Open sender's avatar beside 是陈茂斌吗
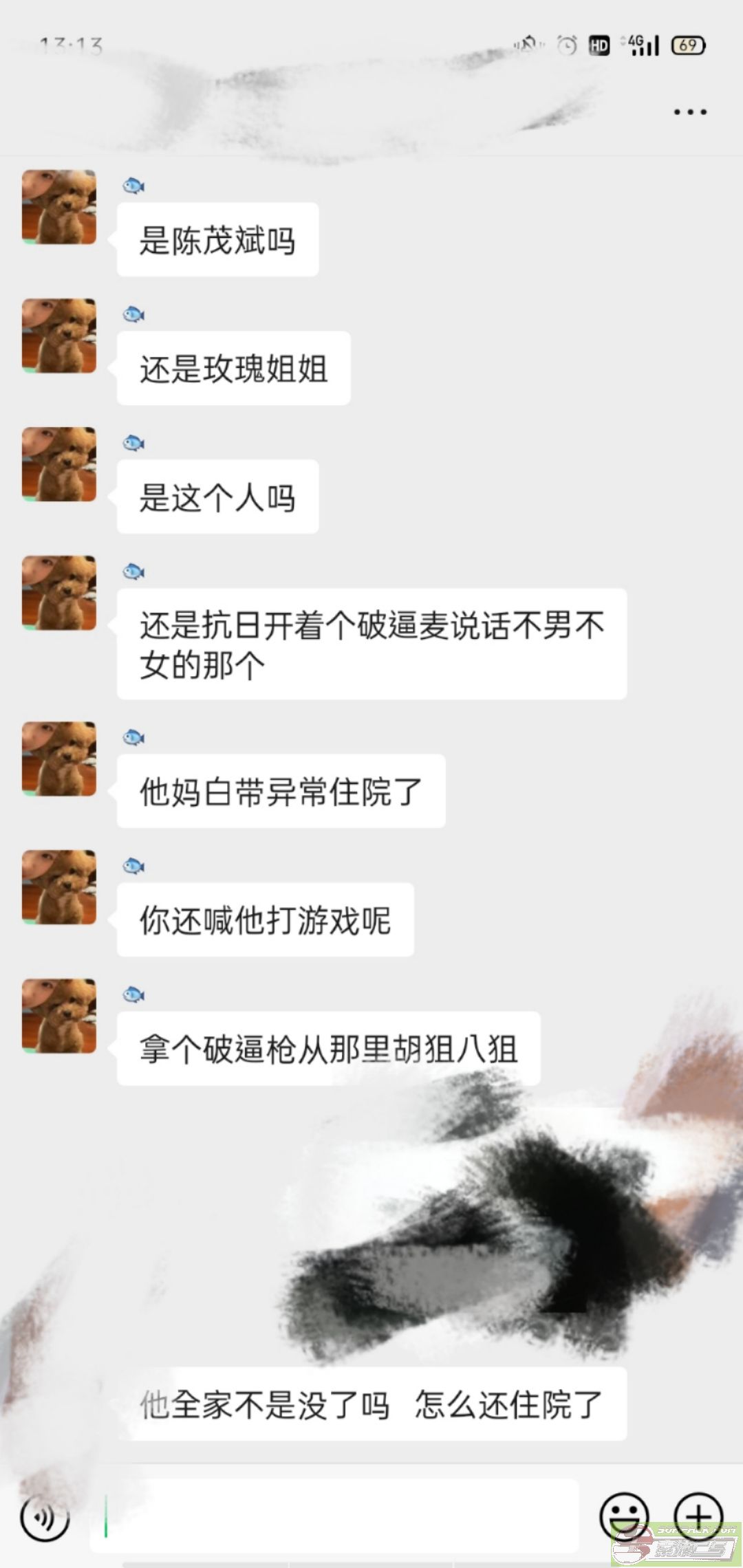 point(59,207)
